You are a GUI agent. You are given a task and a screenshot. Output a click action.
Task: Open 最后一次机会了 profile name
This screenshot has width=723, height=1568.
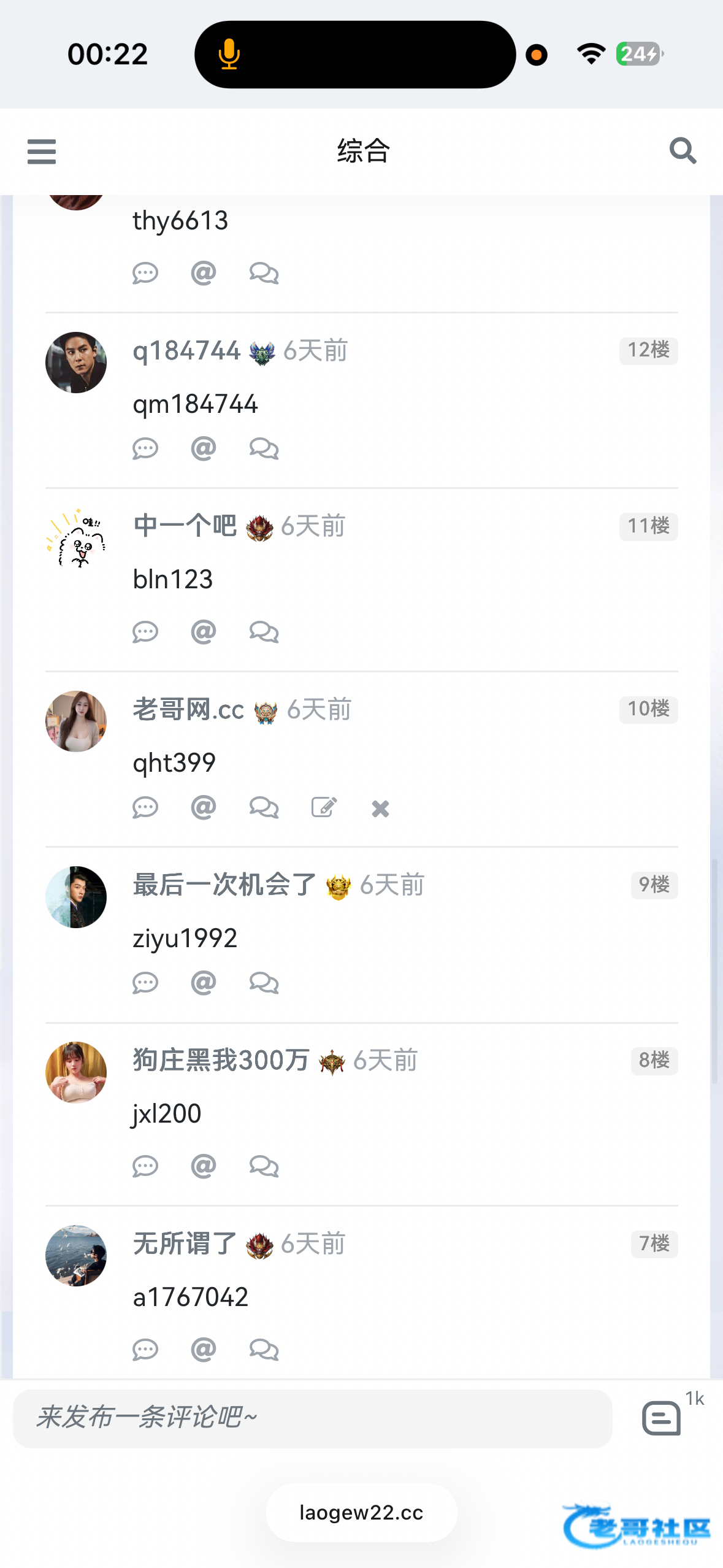point(224,885)
